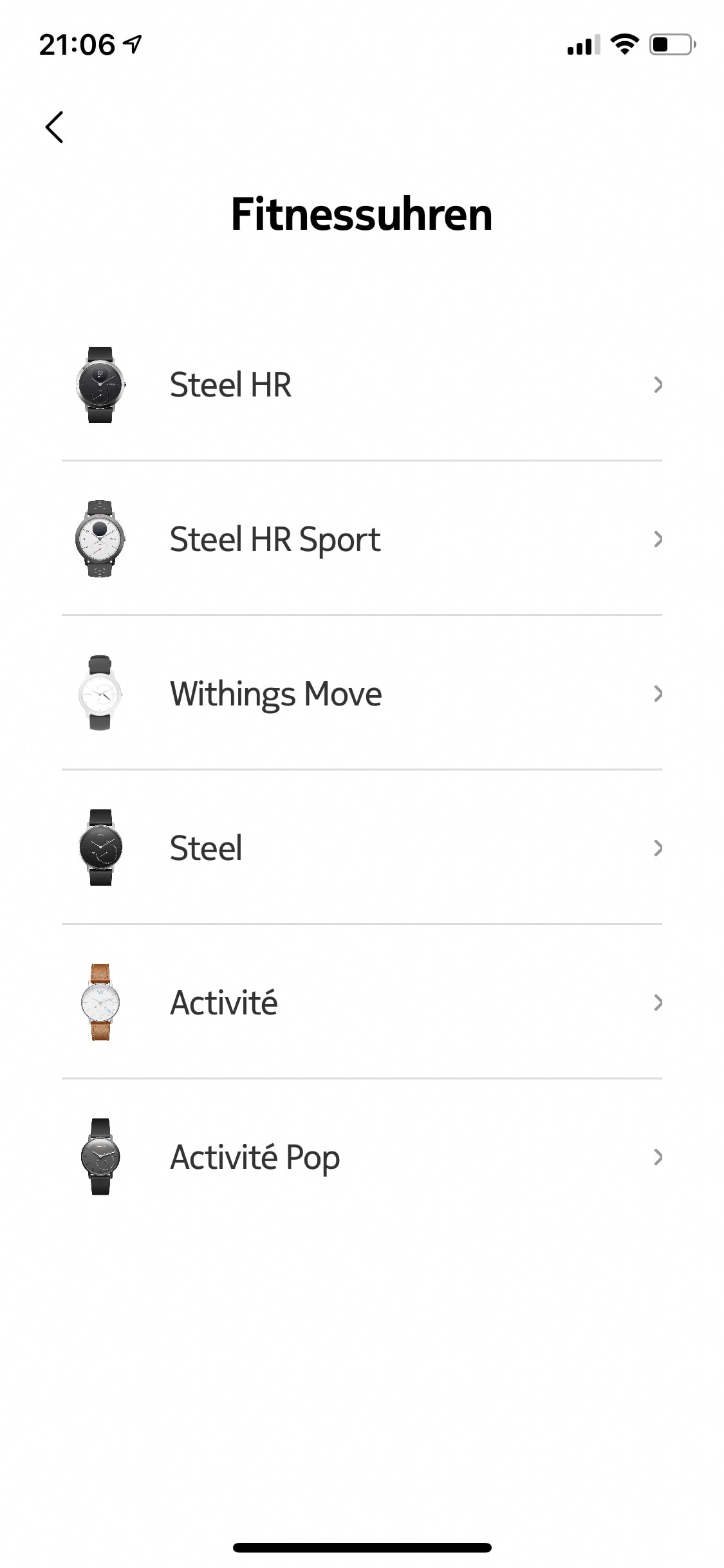
Task: Select the Activité watch with brown strap
Action: coord(362,1002)
